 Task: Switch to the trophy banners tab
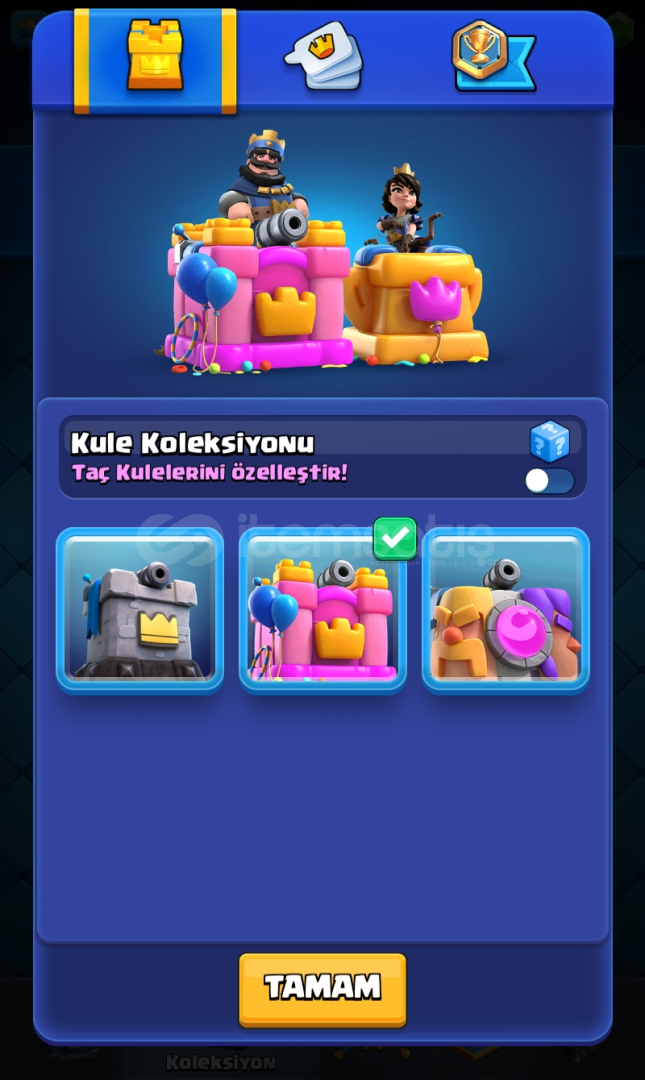(492, 57)
